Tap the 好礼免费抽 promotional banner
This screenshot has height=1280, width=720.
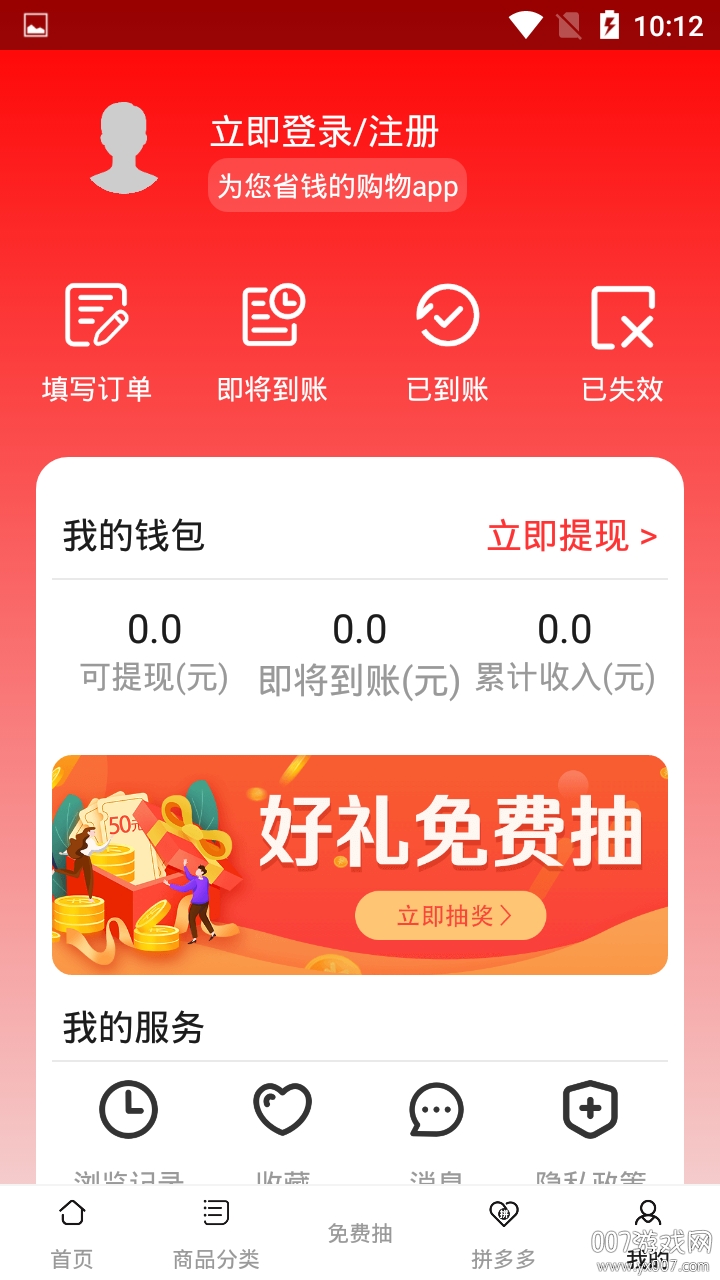point(360,864)
